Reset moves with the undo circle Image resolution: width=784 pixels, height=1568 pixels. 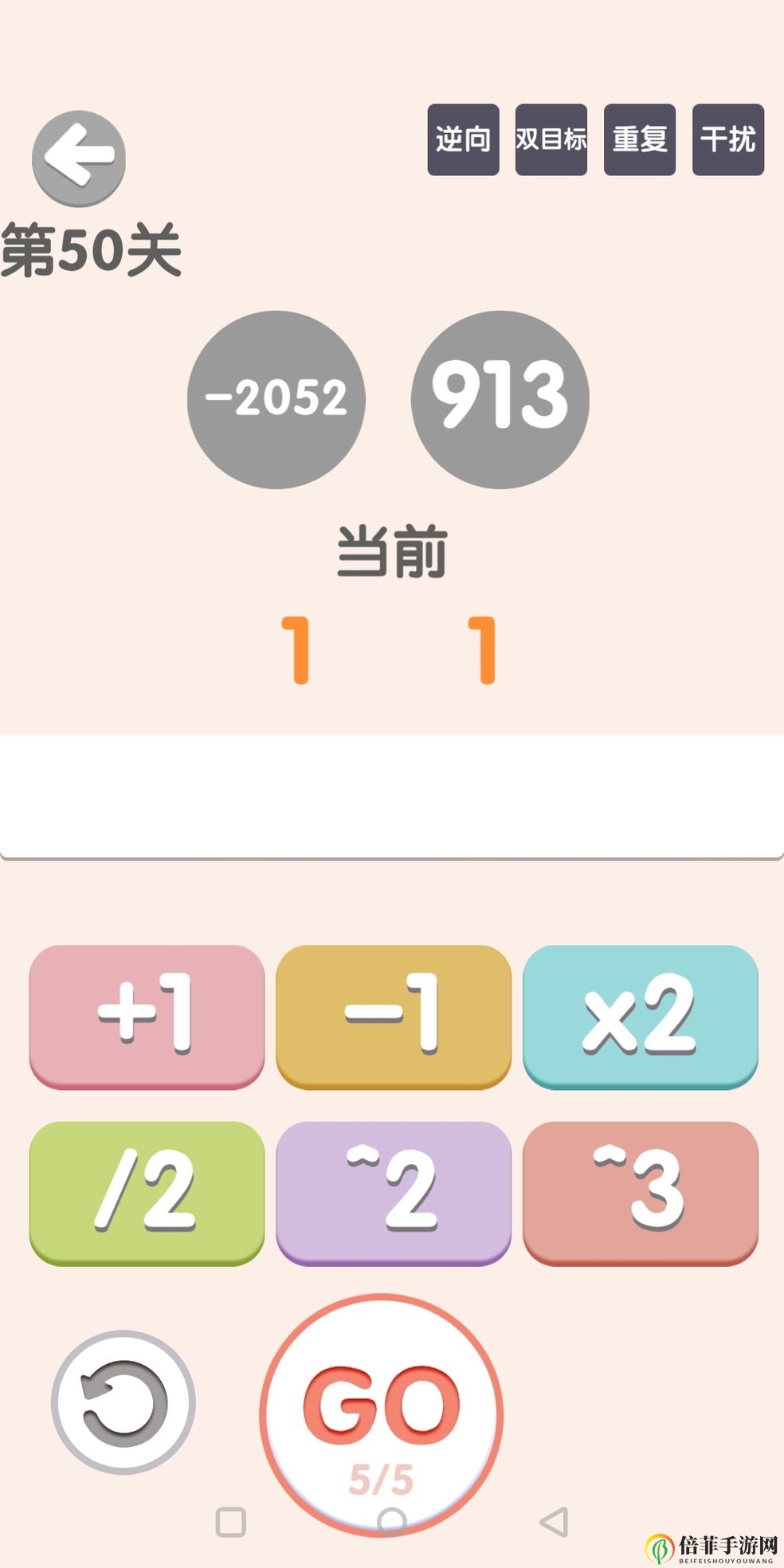pos(123,1401)
